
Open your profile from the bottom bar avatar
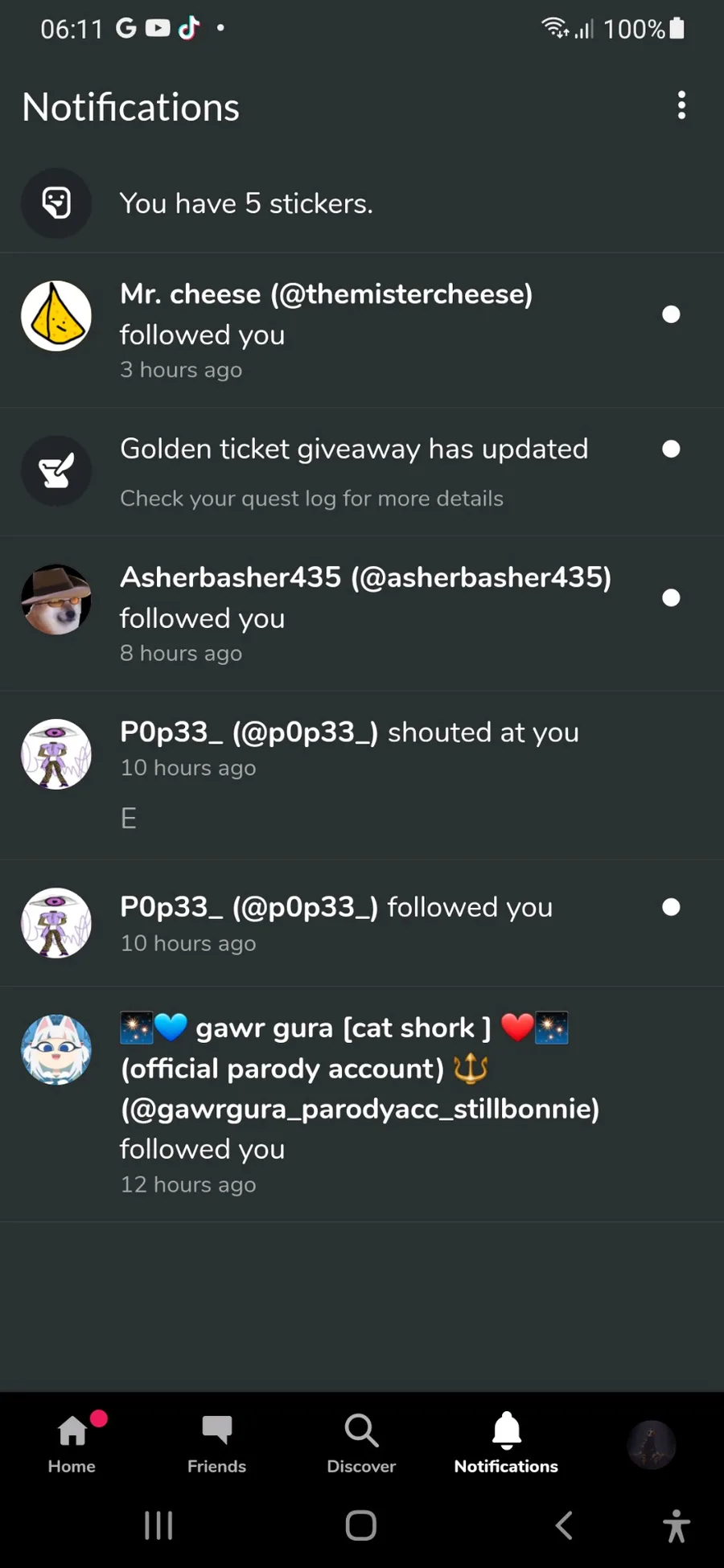click(651, 1444)
